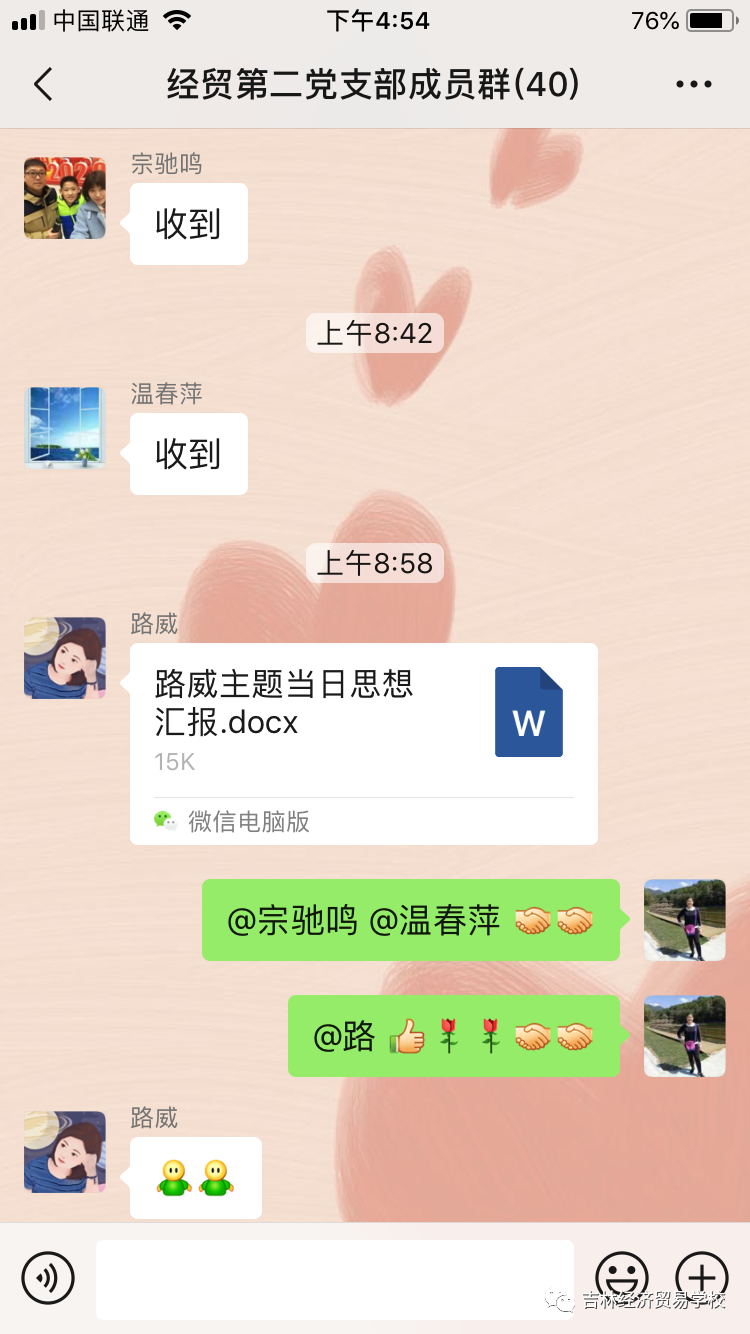This screenshot has width=750, height=1334.
Task: View 温春萍's profile via her avatar
Action: [65, 428]
